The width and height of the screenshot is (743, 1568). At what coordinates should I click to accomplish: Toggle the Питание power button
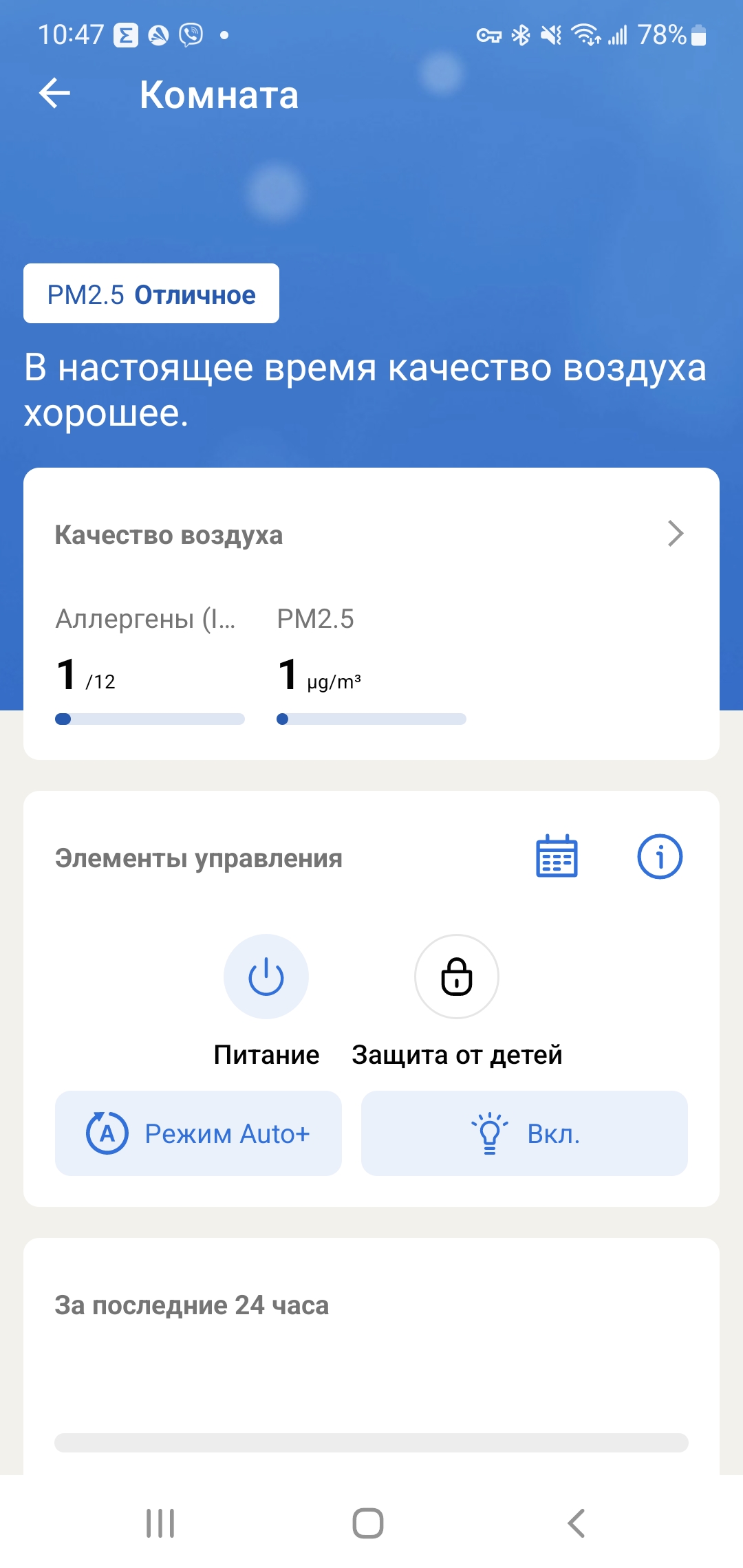pos(266,977)
